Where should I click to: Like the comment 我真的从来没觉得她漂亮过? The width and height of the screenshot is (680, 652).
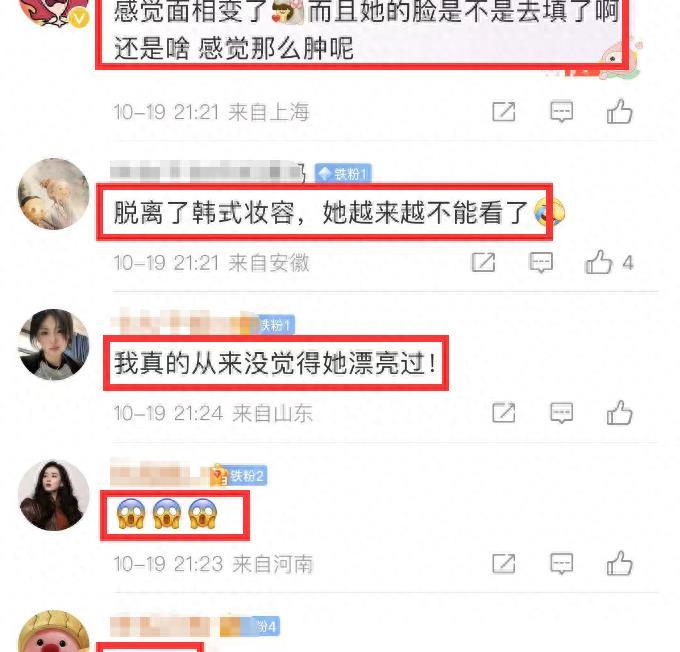pos(620,412)
